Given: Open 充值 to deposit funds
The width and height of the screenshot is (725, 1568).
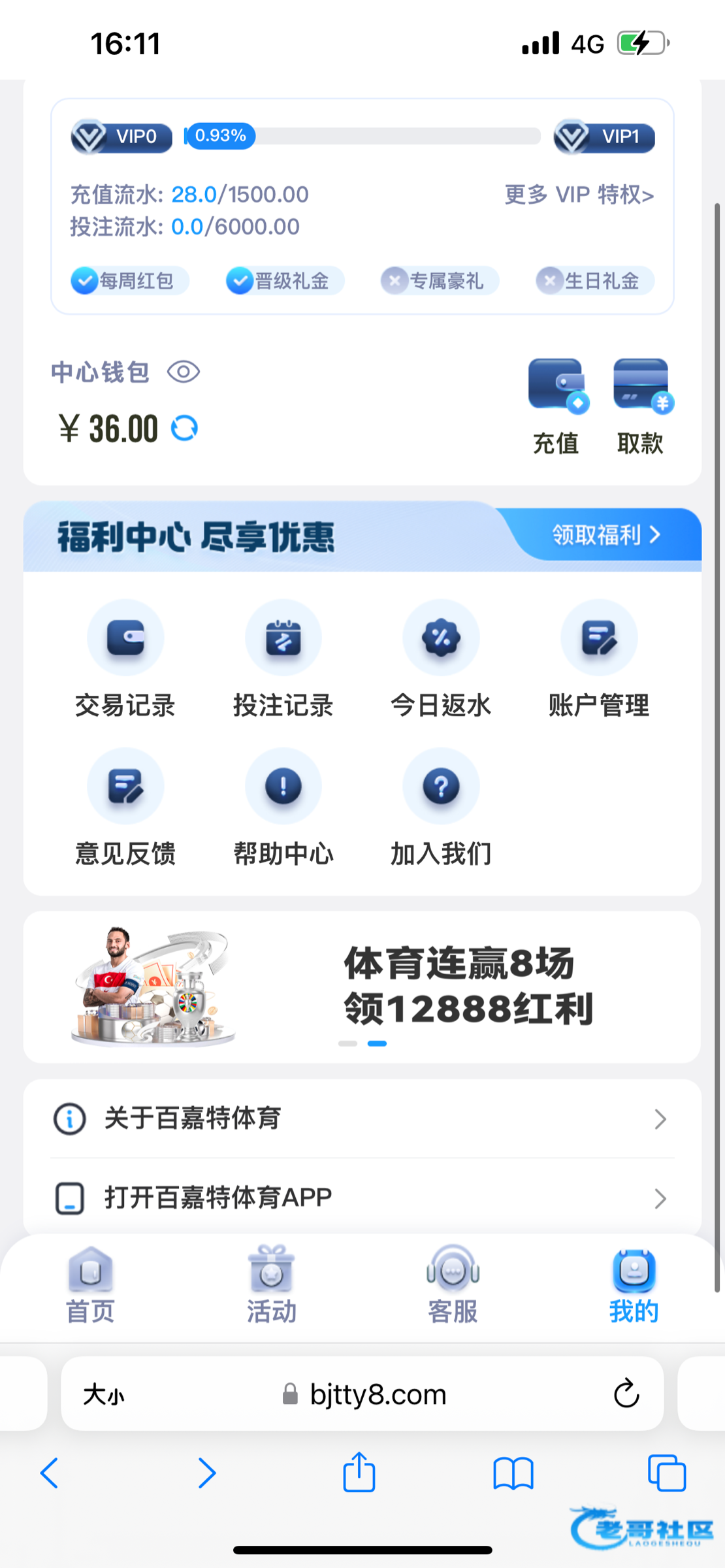Looking at the screenshot, I should pos(556,406).
